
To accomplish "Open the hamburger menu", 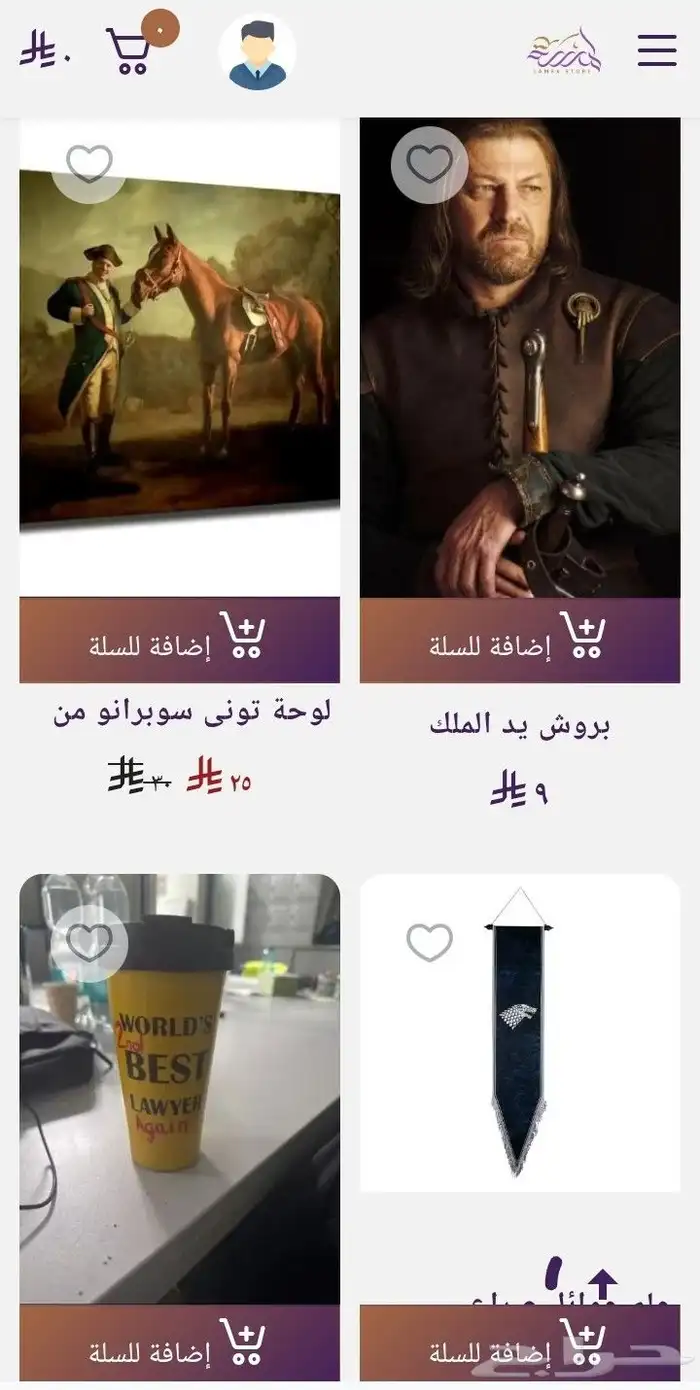I will (x=657, y=50).
